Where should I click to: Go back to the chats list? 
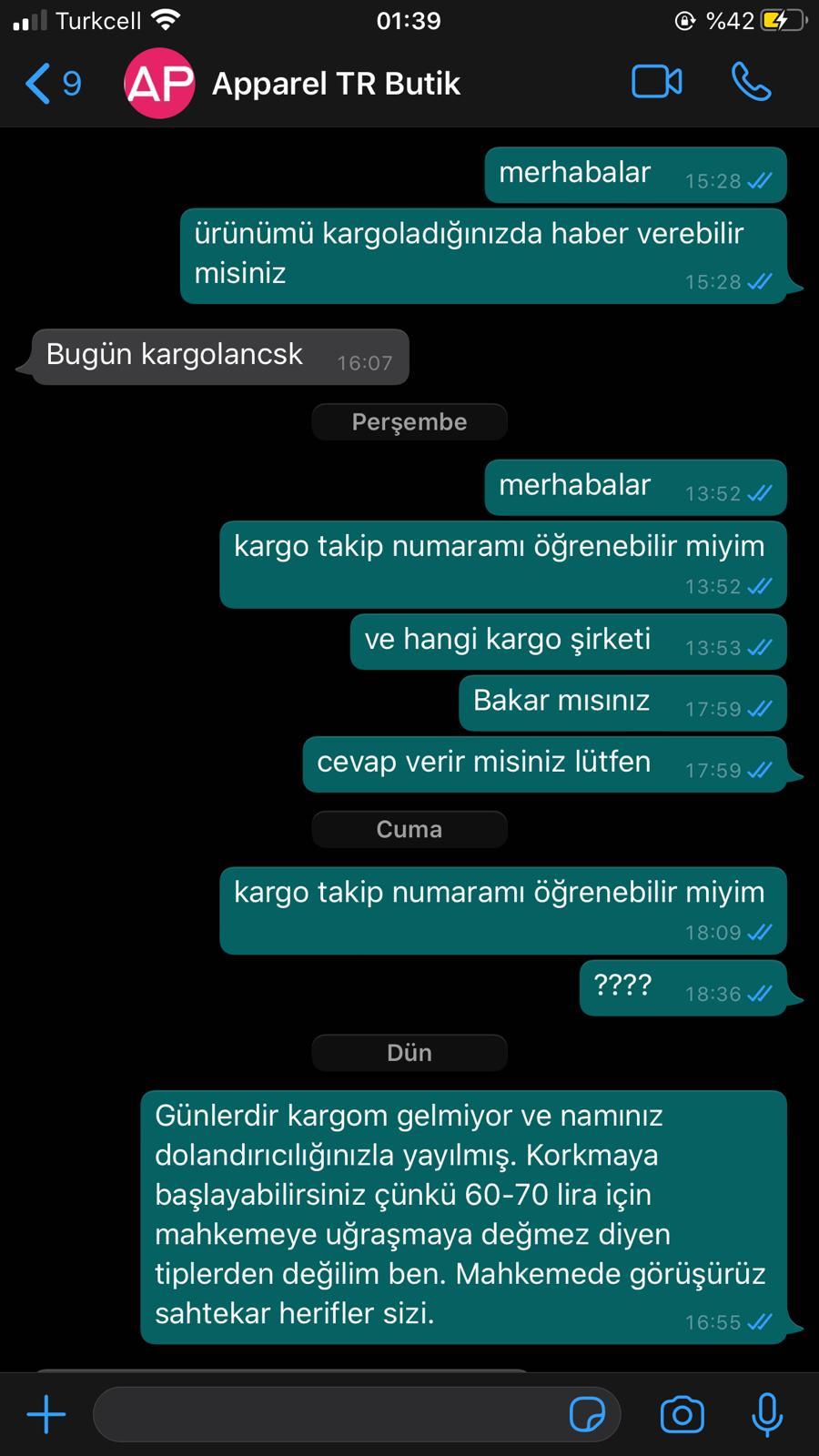click(x=53, y=84)
